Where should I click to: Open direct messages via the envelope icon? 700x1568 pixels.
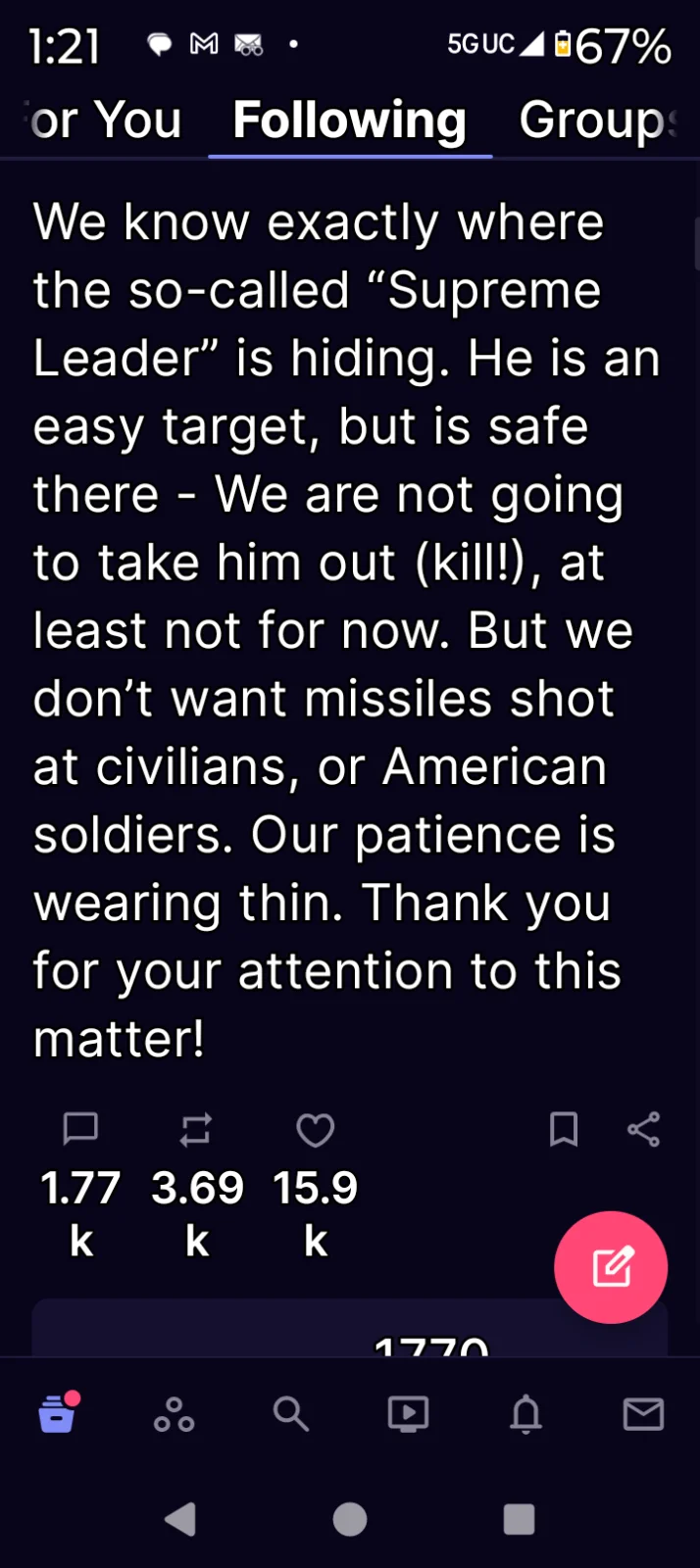pyautogui.click(x=643, y=1413)
